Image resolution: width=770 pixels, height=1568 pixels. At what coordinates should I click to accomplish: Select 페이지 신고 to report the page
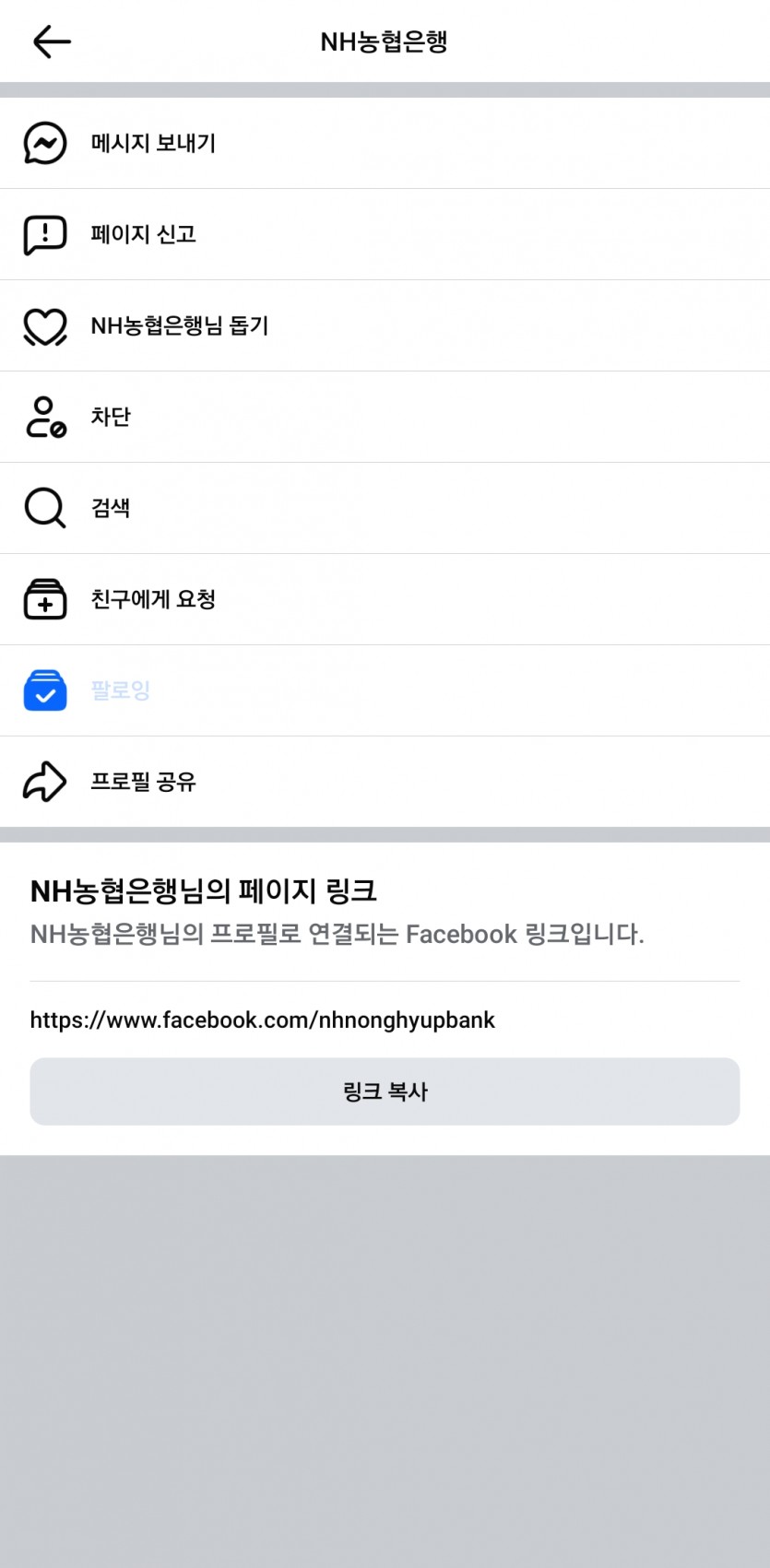coord(385,234)
